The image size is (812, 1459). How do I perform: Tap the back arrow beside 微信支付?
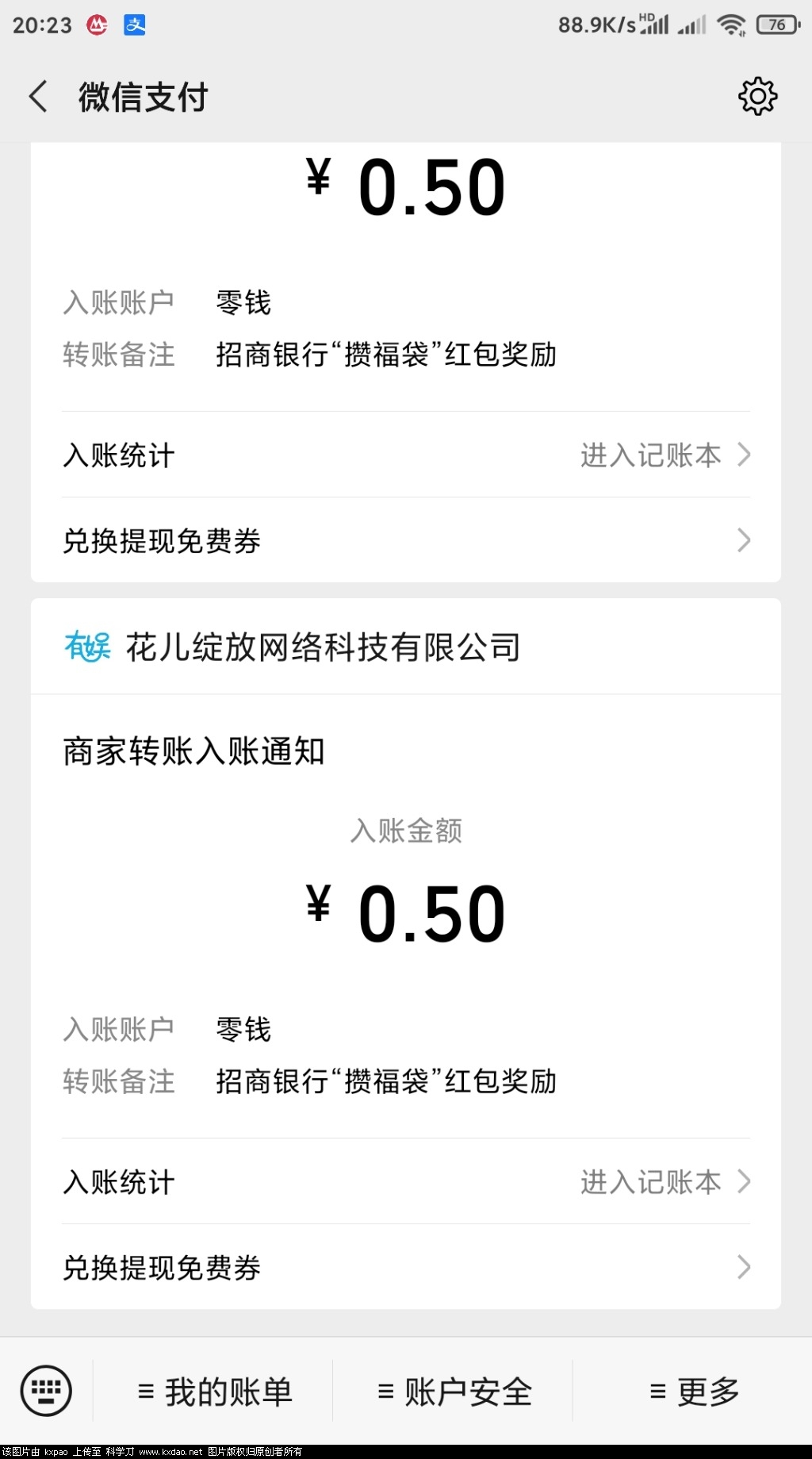[37, 96]
